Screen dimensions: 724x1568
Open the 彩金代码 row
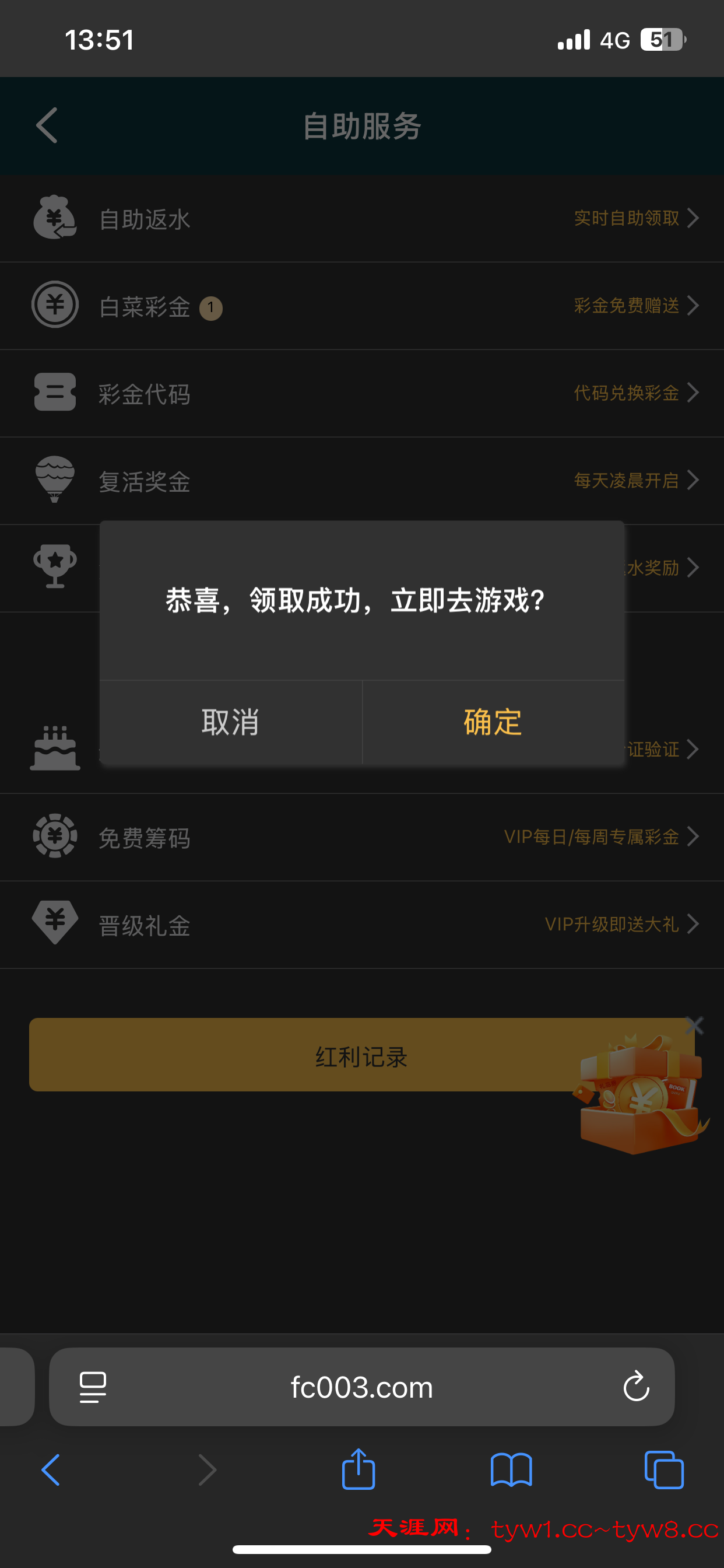click(361, 394)
